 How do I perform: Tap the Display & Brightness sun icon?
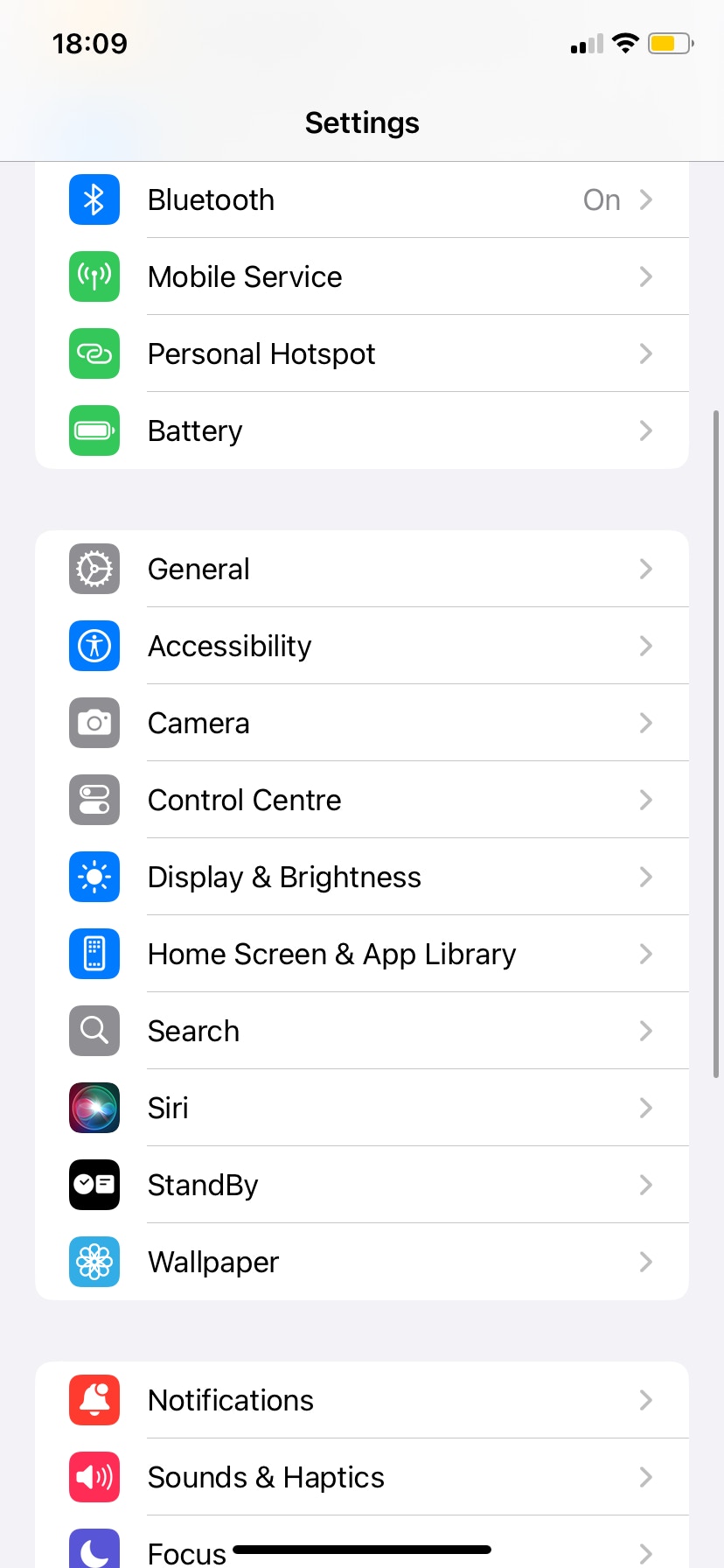coord(94,877)
